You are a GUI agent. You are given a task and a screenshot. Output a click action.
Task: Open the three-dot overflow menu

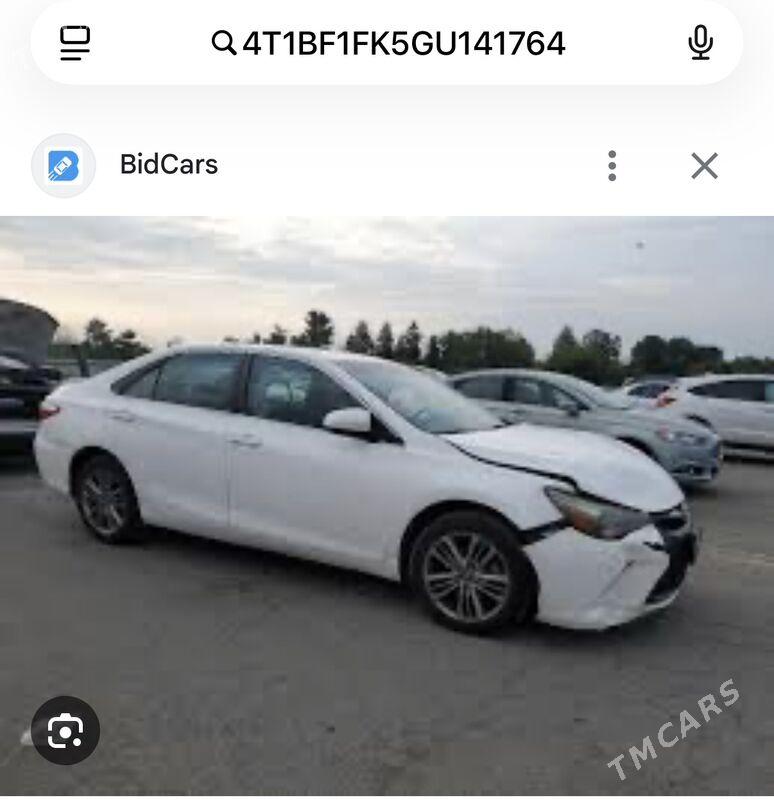612,166
